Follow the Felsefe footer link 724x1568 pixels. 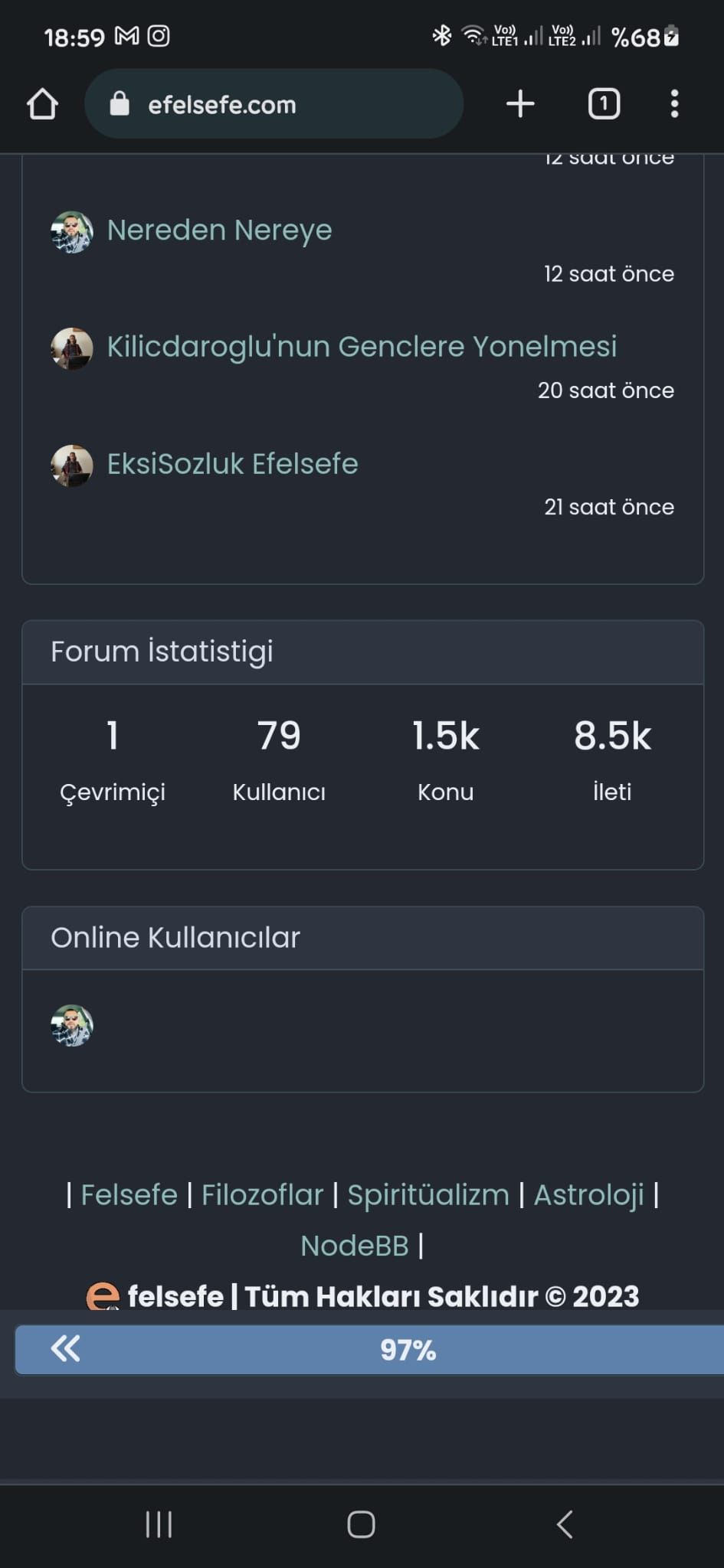[129, 1194]
